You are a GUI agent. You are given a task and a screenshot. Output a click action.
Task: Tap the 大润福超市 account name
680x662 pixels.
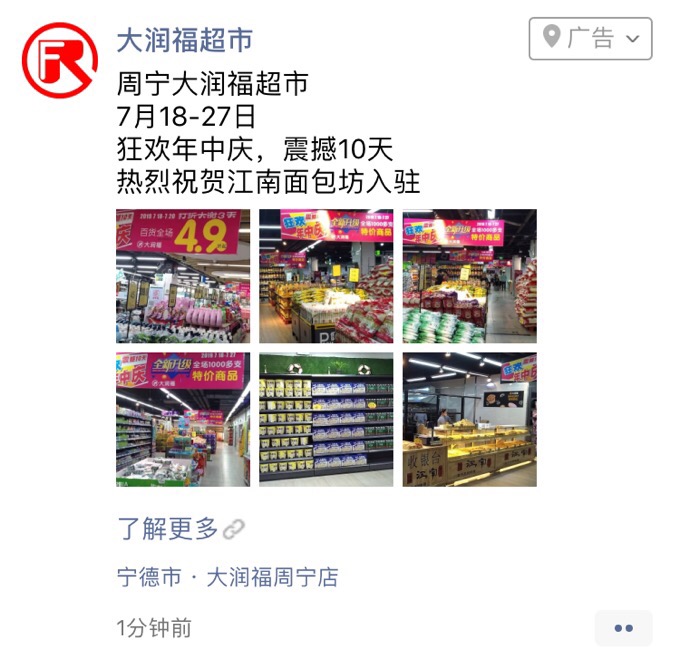click(x=184, y=40)
